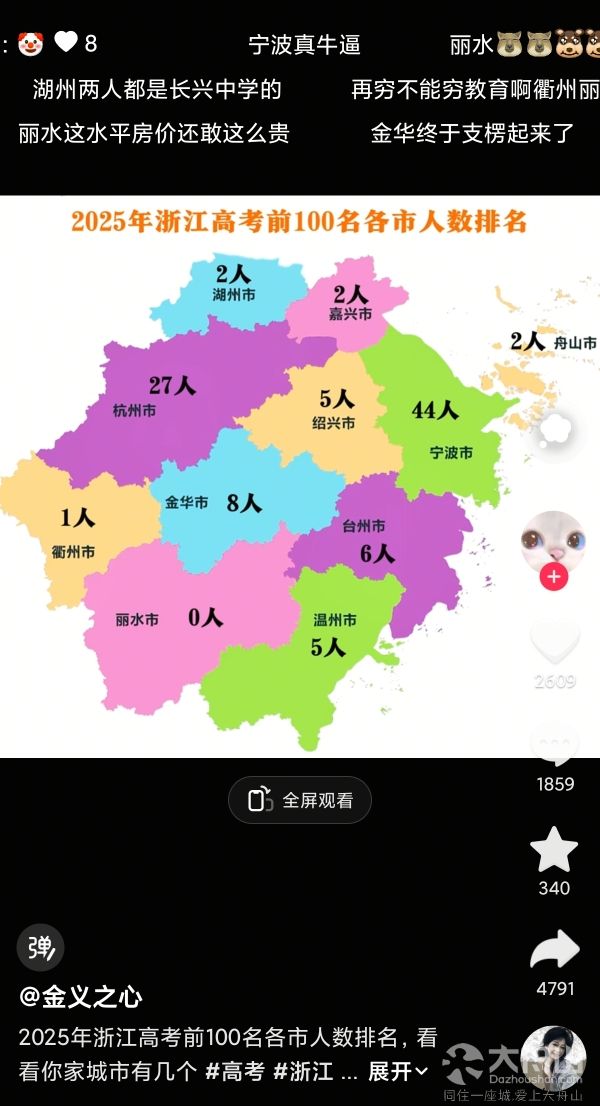This screenshot has width=600, height=1106.
Task: Add this video to favorites with the star icon
Action: (554, 851)
